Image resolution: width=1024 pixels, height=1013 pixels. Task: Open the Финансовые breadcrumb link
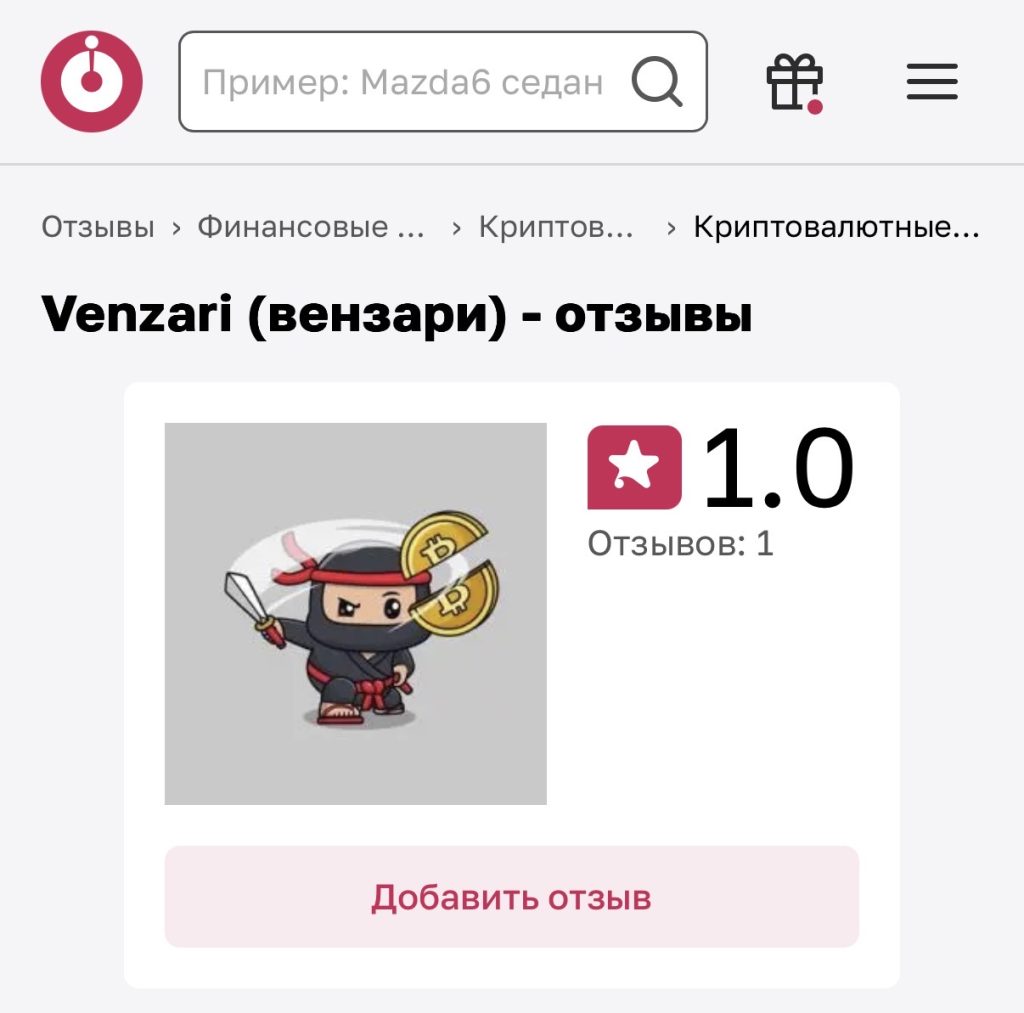[x=311, y=227]
